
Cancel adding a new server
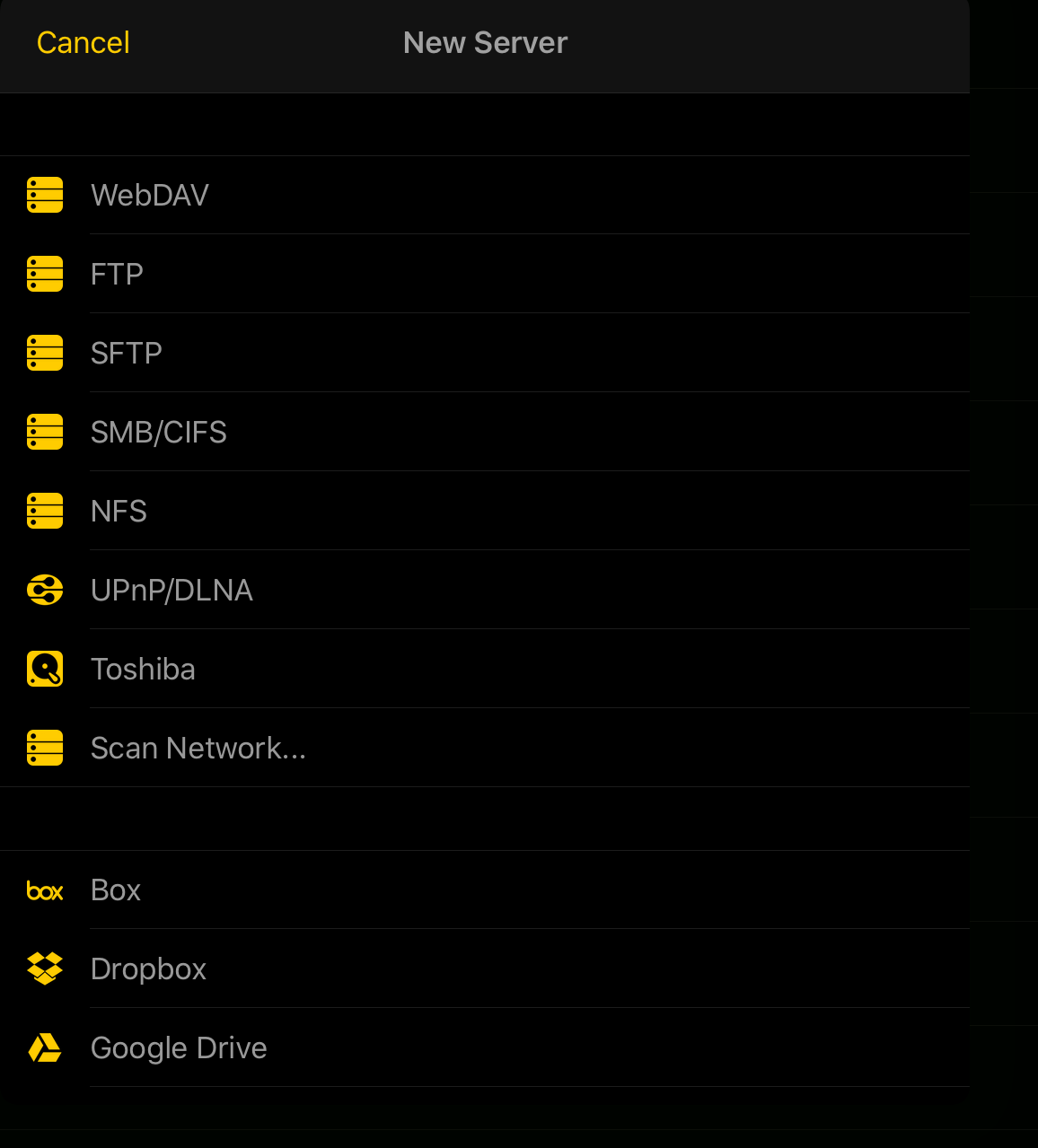(x=83, y=43)
